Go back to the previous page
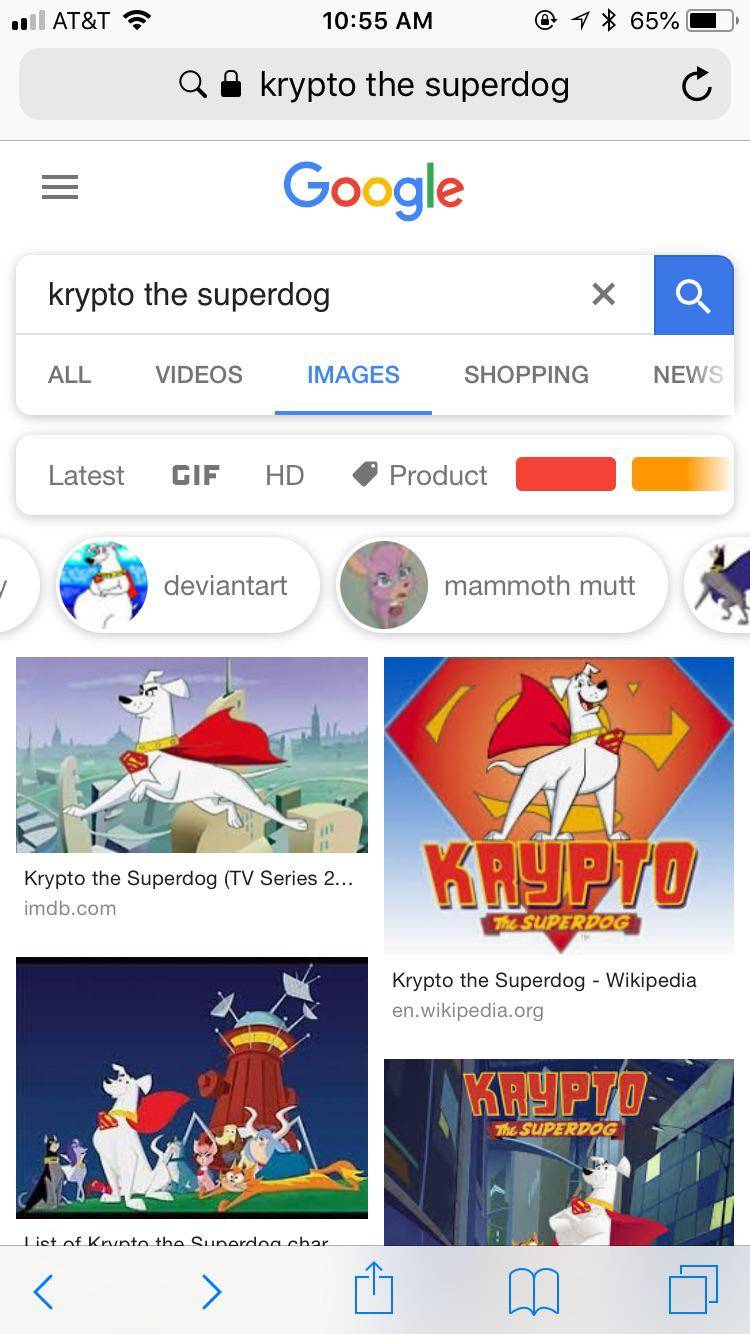 point(43,1291)
